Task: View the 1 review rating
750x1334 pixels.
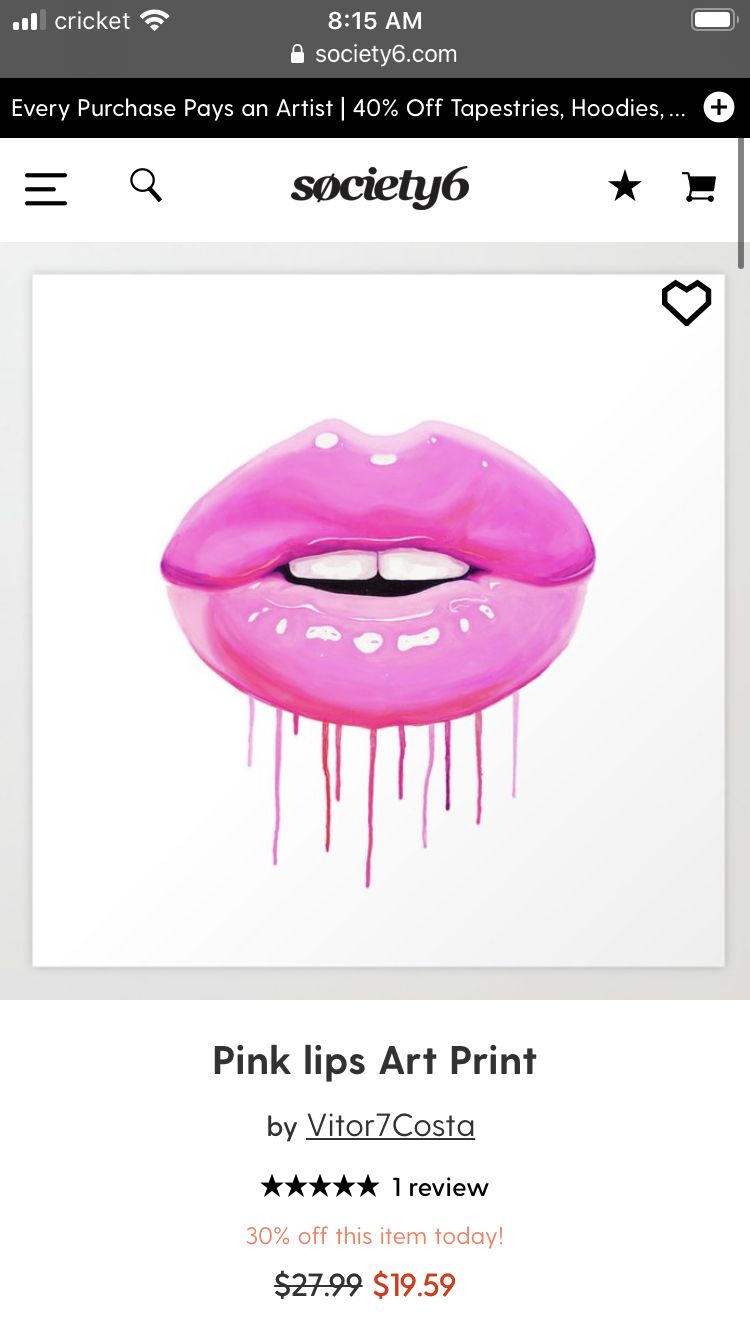Action: (x=375, y=1187)
